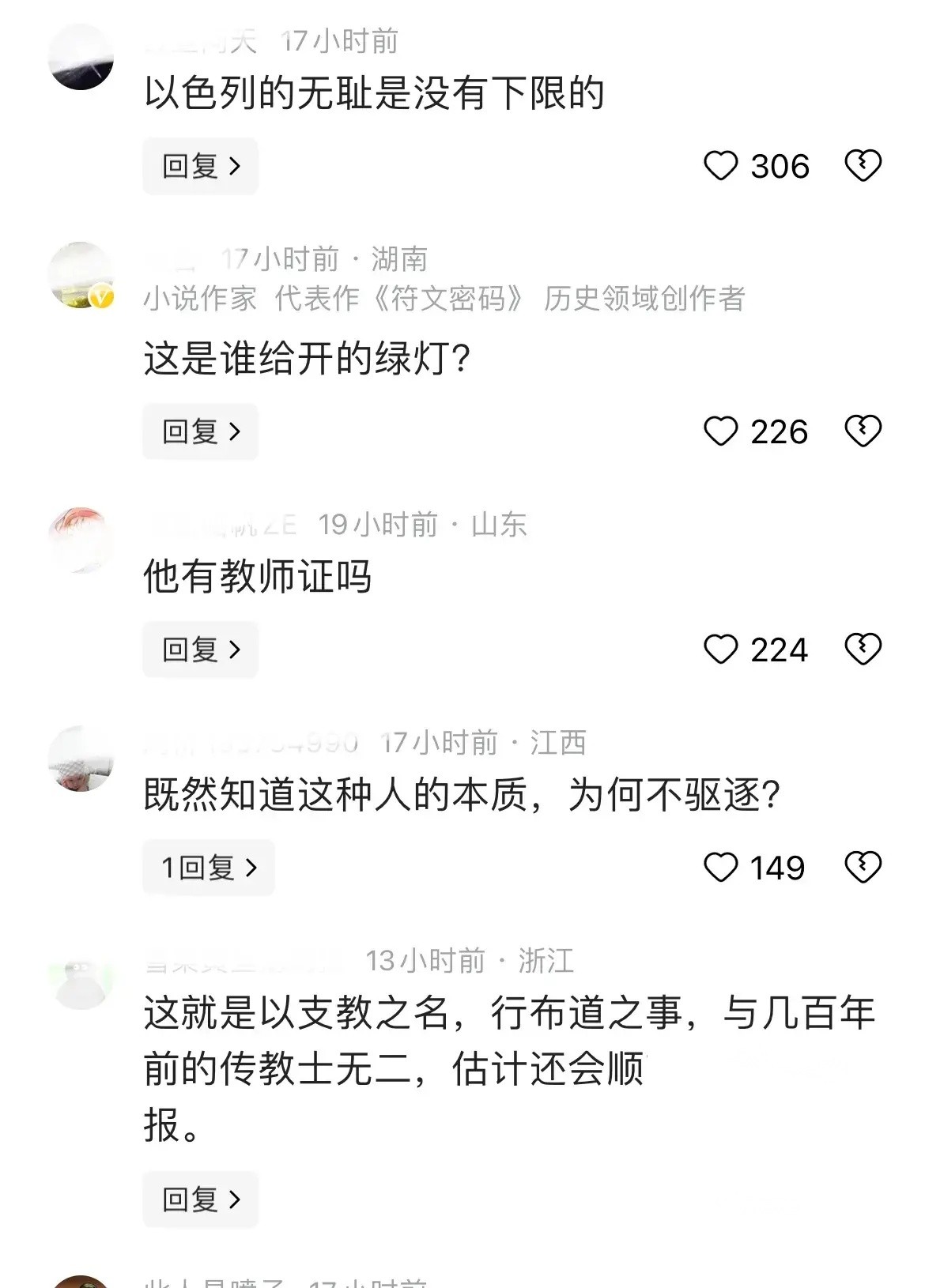Reply to the 以色列的无耻 comment

200,166
